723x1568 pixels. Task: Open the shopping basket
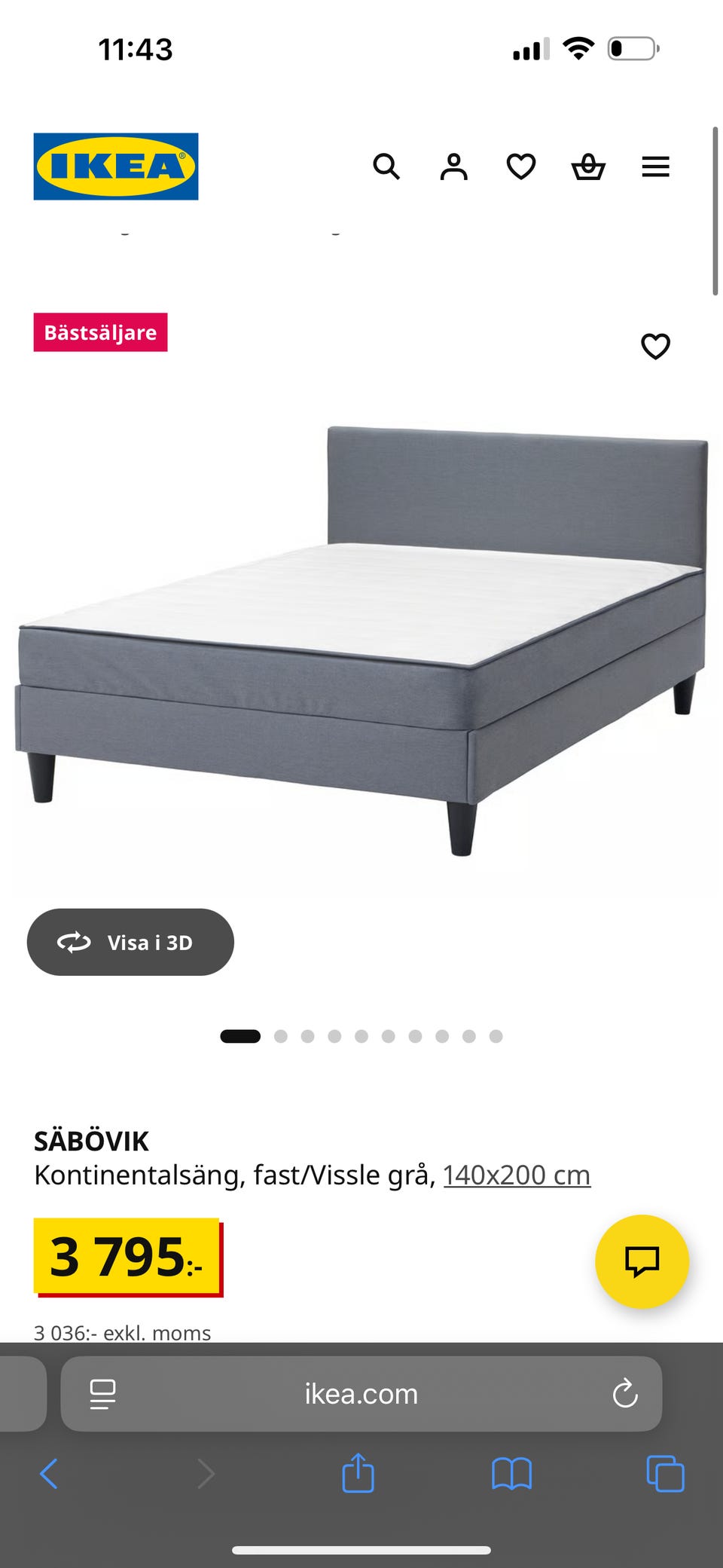click(588, 167)
